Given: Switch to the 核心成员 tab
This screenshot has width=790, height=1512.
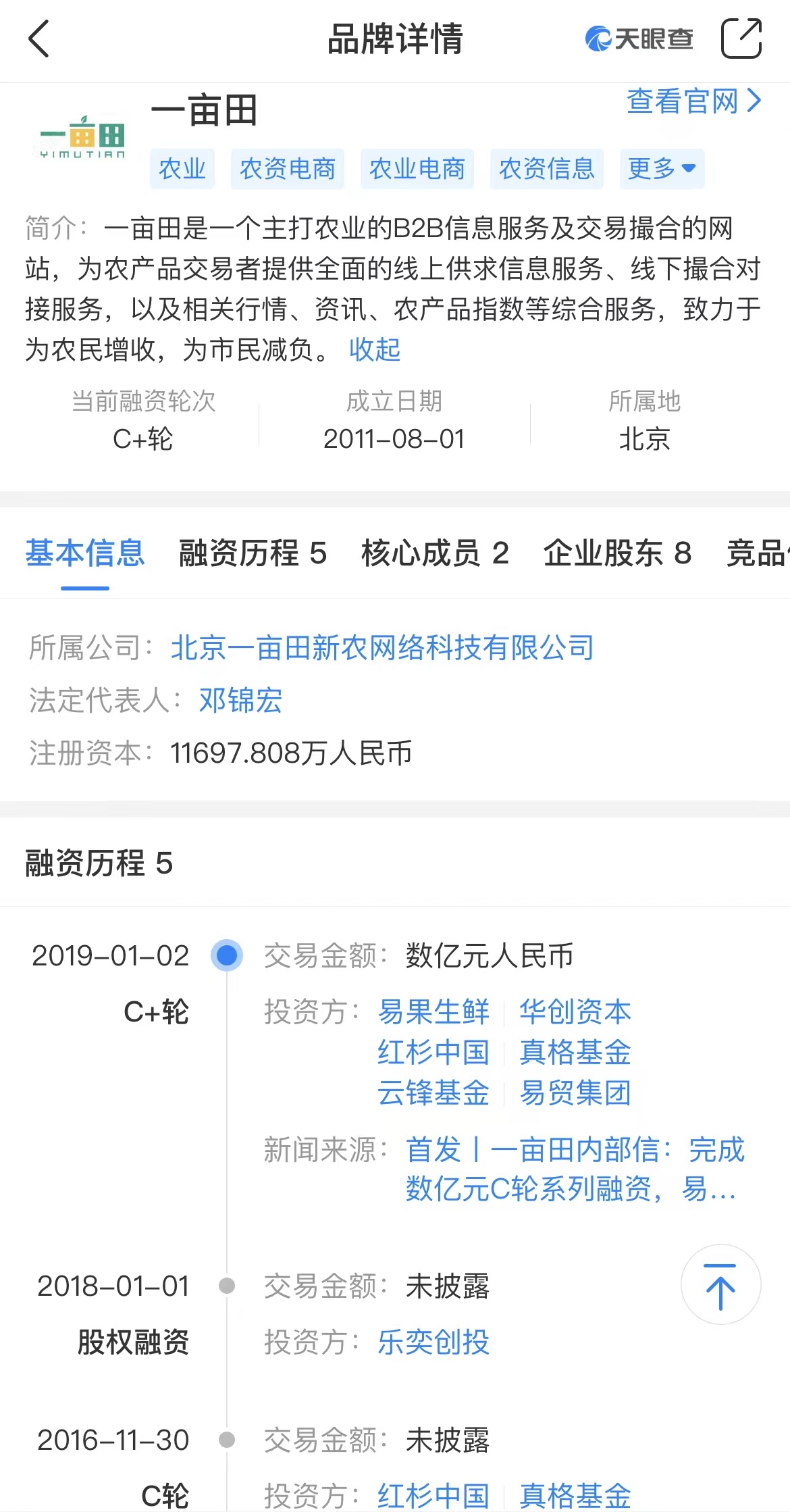Looking at the screenshot, I should [x=435, y=553].
